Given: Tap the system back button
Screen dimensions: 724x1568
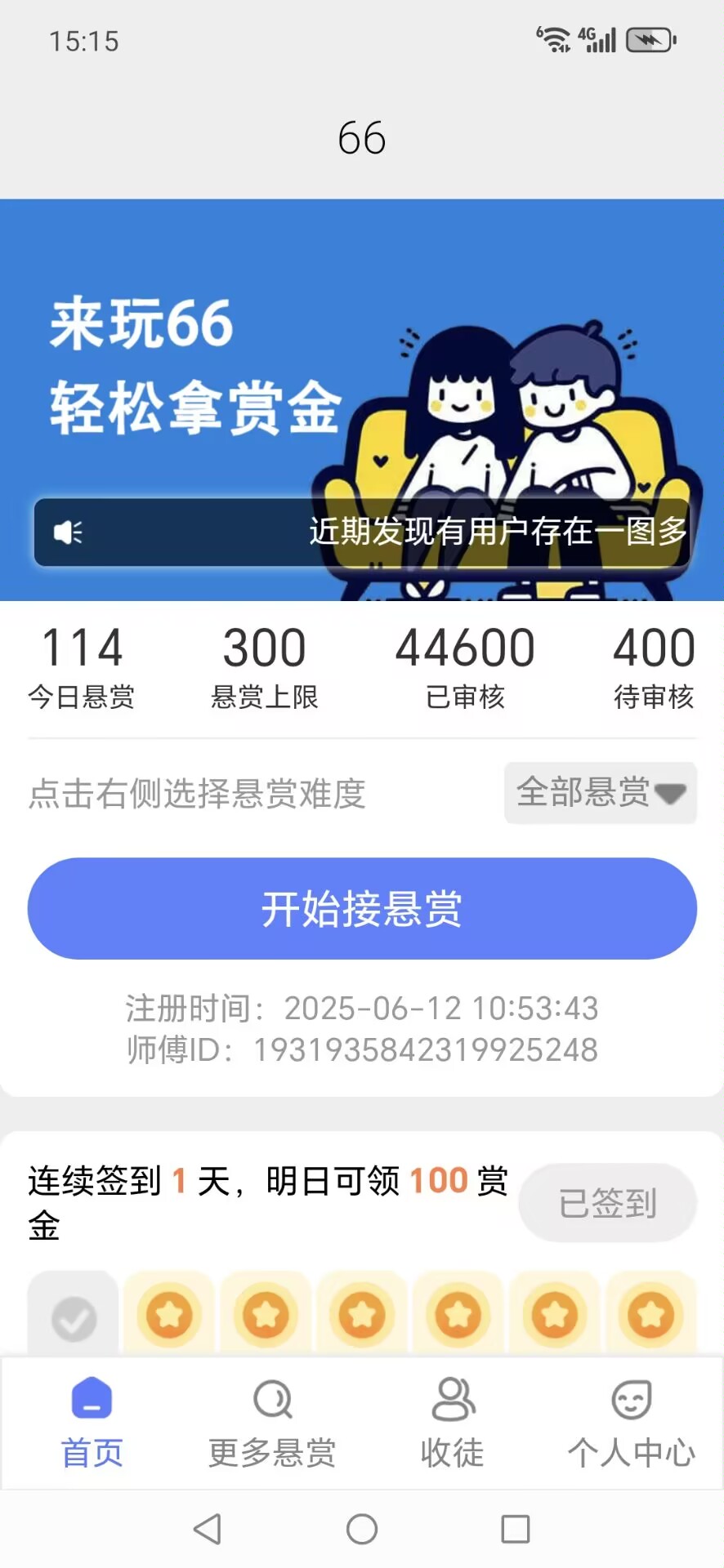Looking at the screenshot, I should pyautogui.click(x=208, y=1529).
